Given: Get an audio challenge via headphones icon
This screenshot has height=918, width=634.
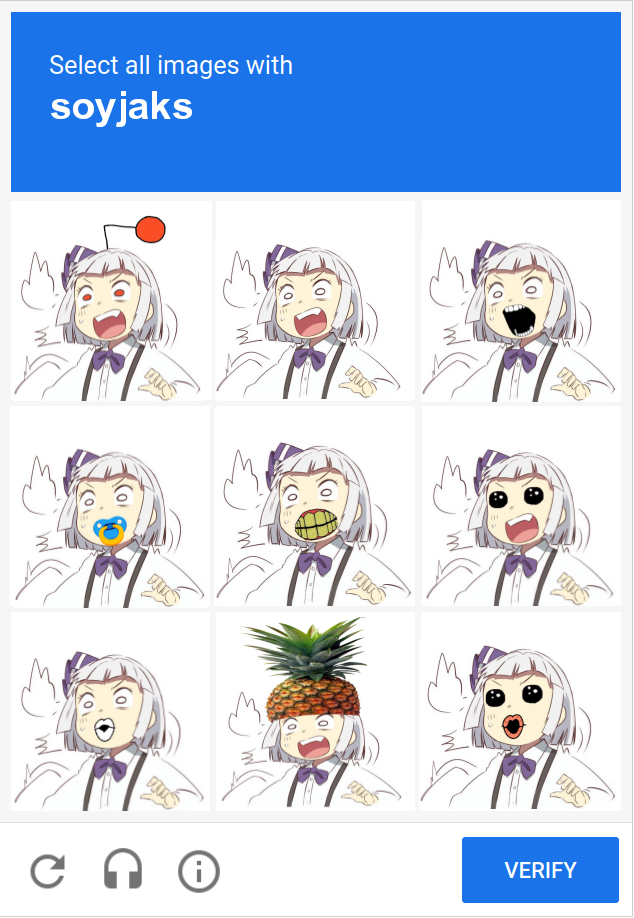Looking at the screenshot, I should pyautogui.click(x=123, y=871).
